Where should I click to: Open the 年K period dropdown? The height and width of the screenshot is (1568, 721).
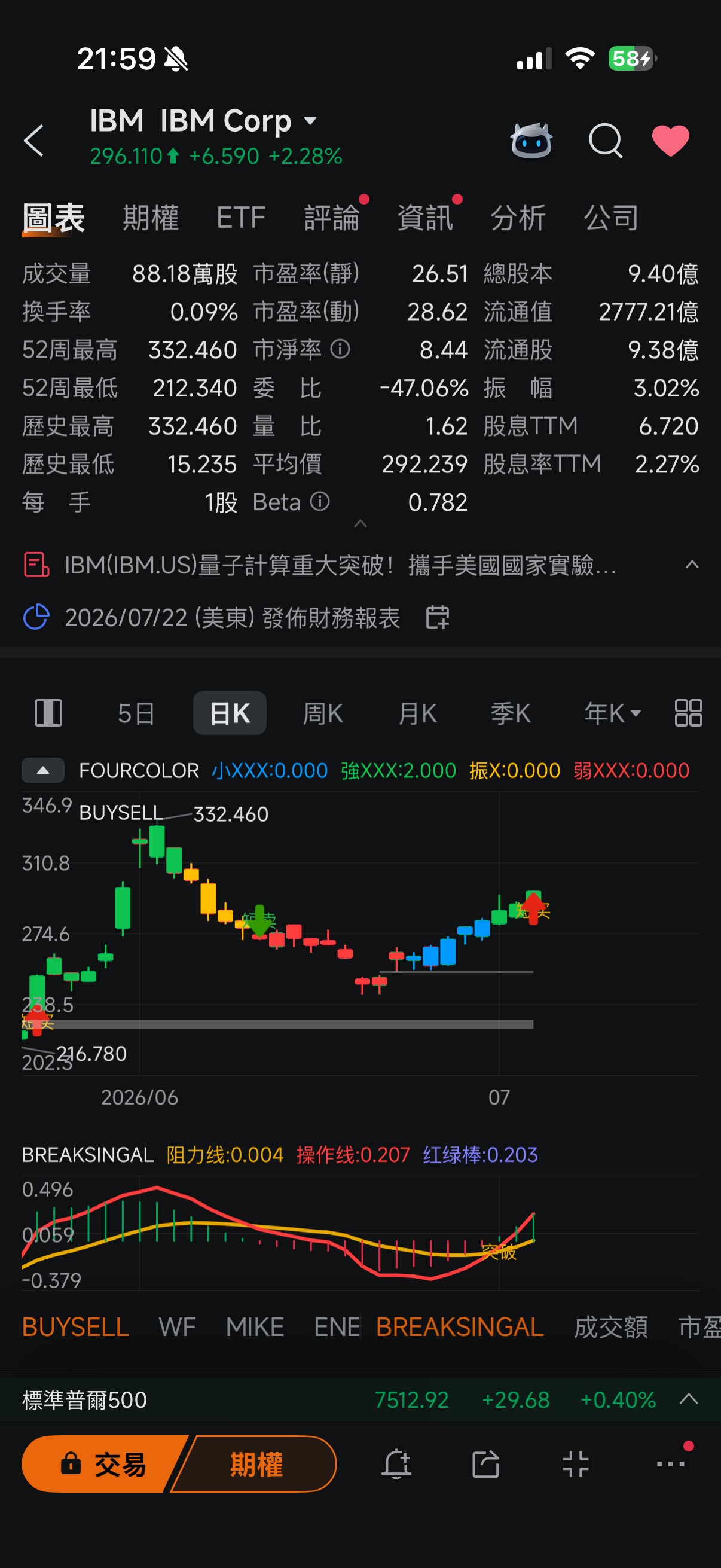coord(612,713)
